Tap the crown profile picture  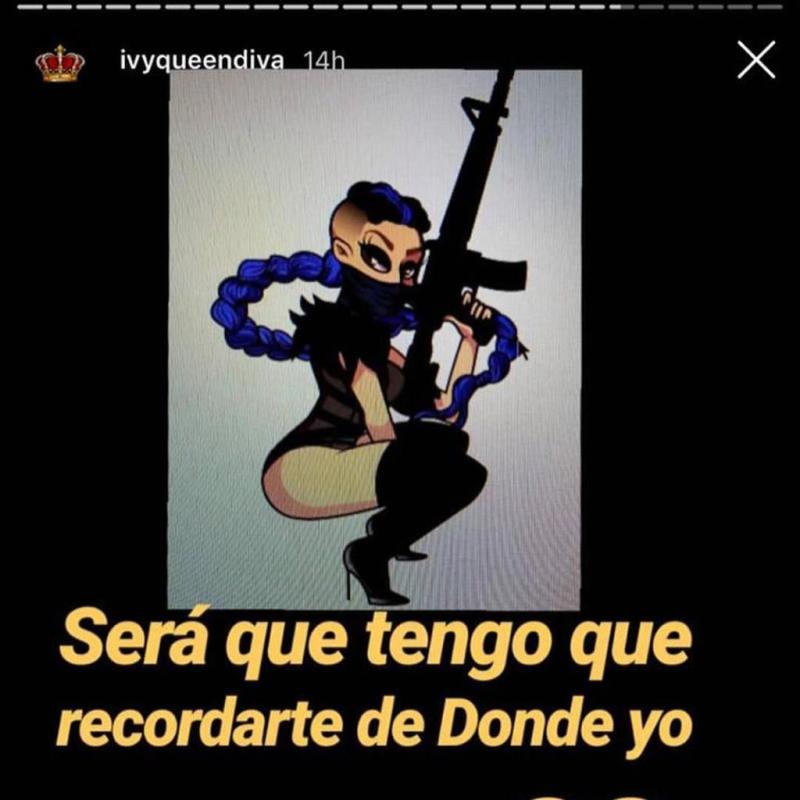click(x=59, y=62)
